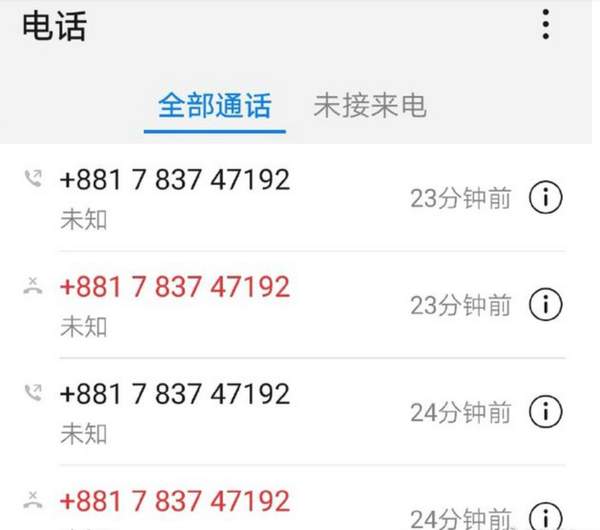Image resolution: width=600 pixels, height=530 pixels.
Task: Open the three-dot overflow menu
Action: [x=545, y=25]
